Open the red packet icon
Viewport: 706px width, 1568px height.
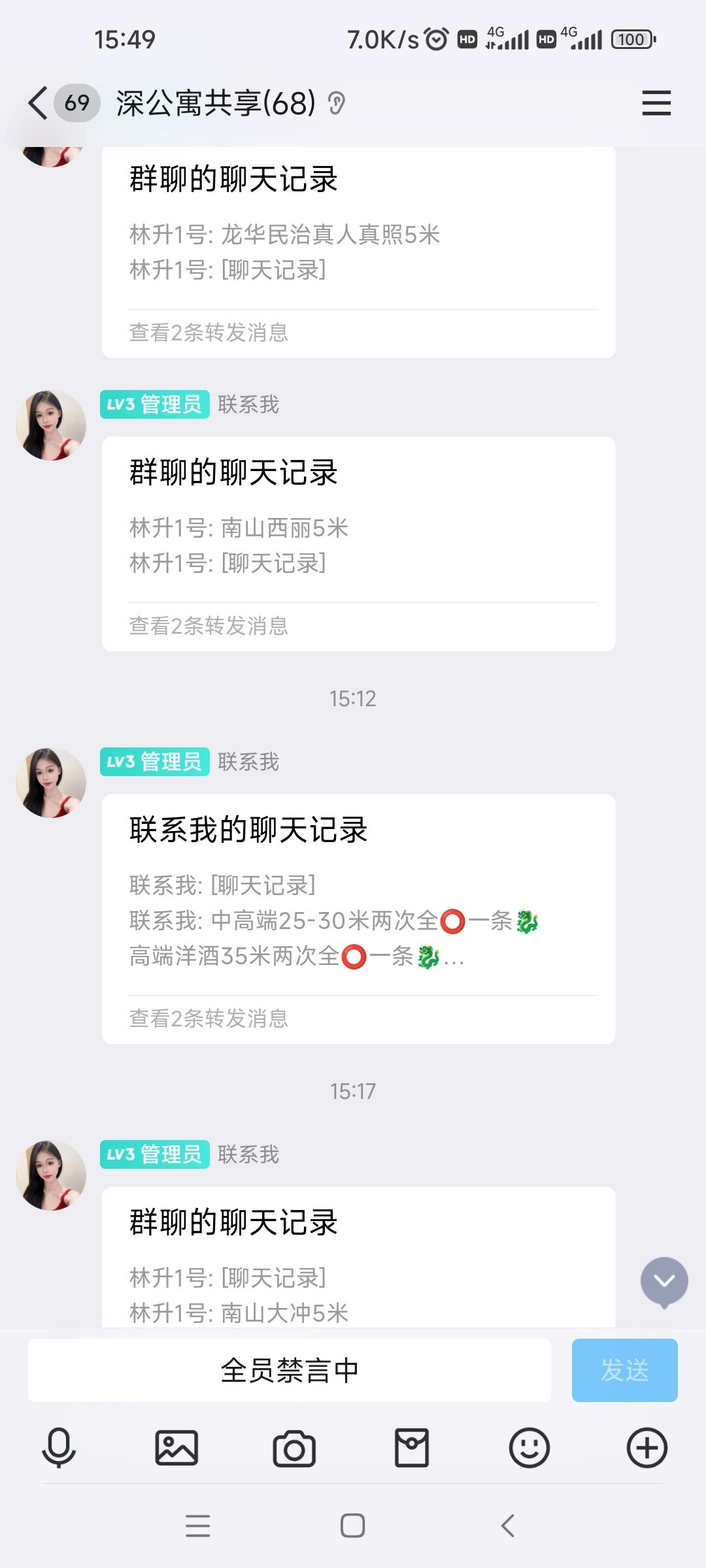[x=412, y=1448]
